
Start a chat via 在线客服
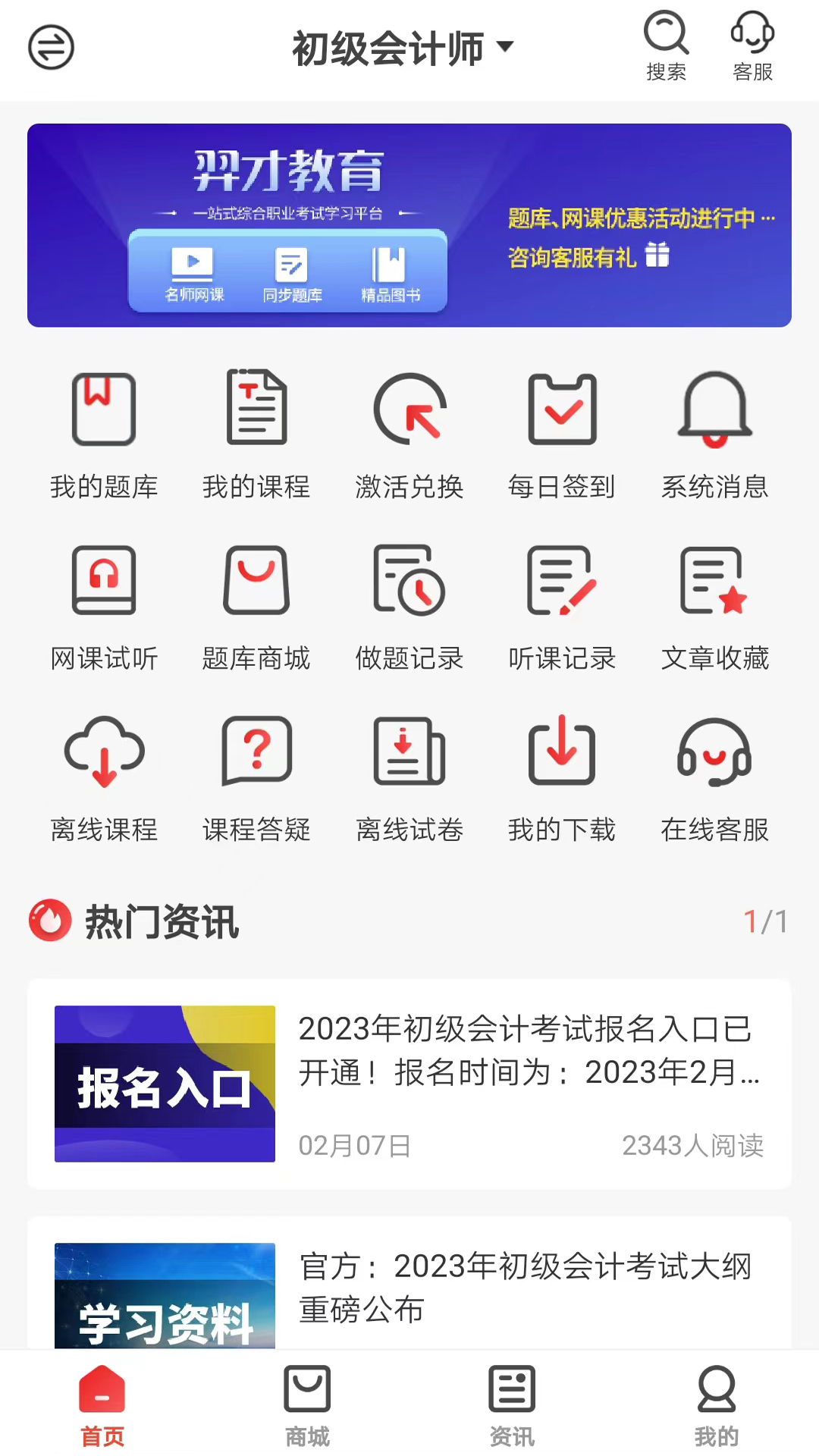[715, 777]
